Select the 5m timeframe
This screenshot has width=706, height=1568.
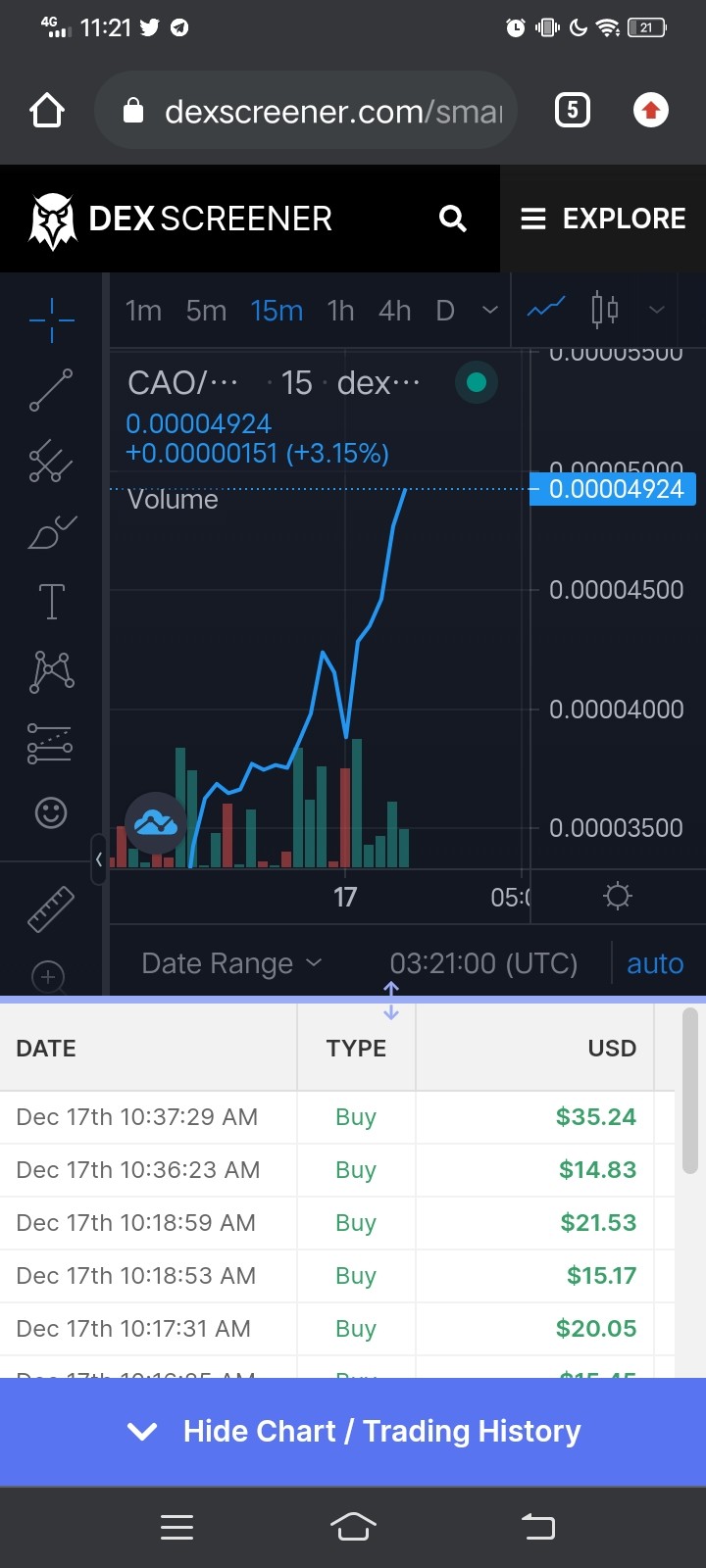click(206, 311)
